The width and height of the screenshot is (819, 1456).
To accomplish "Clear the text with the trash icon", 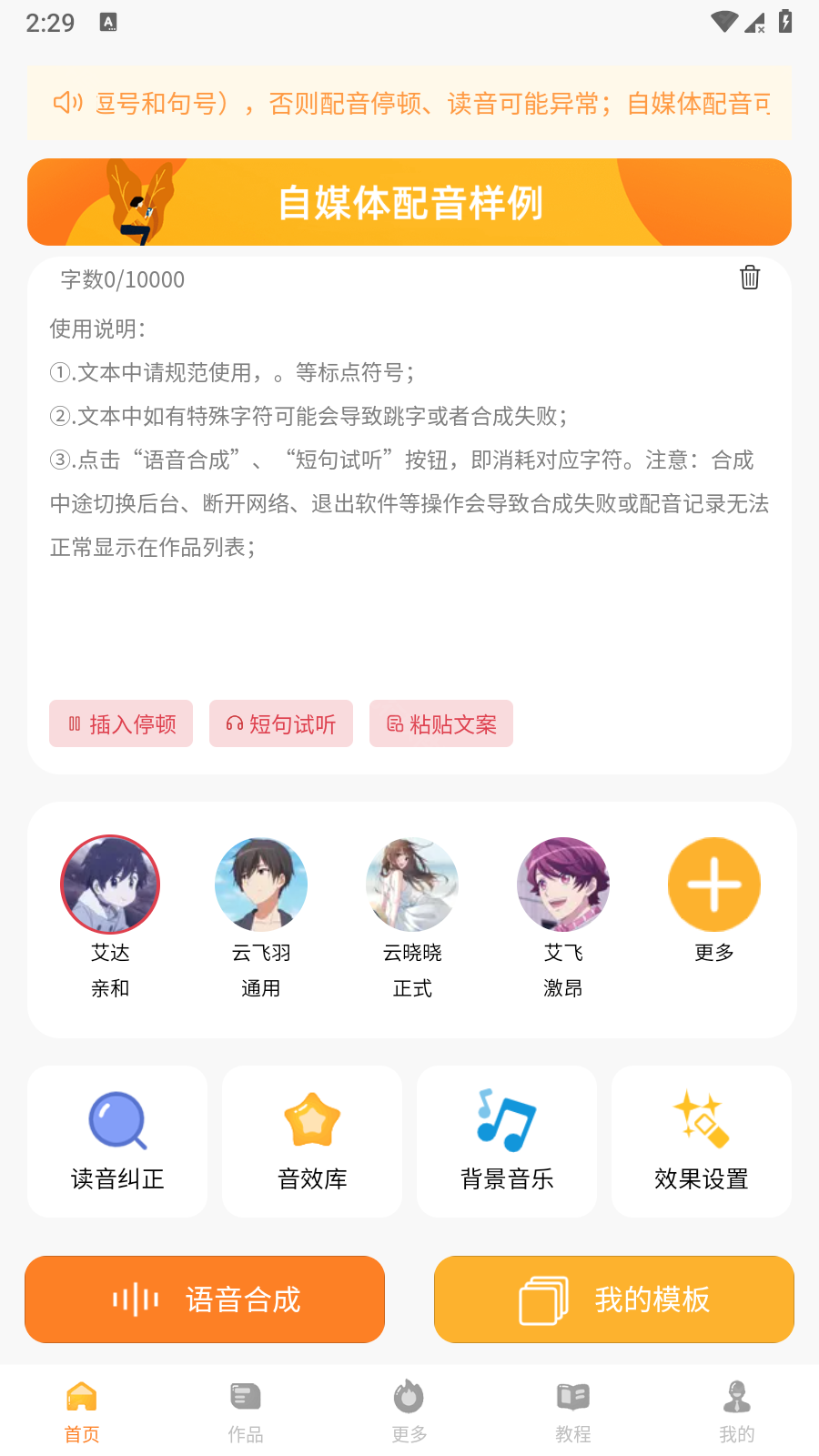I will coord(749,278).
